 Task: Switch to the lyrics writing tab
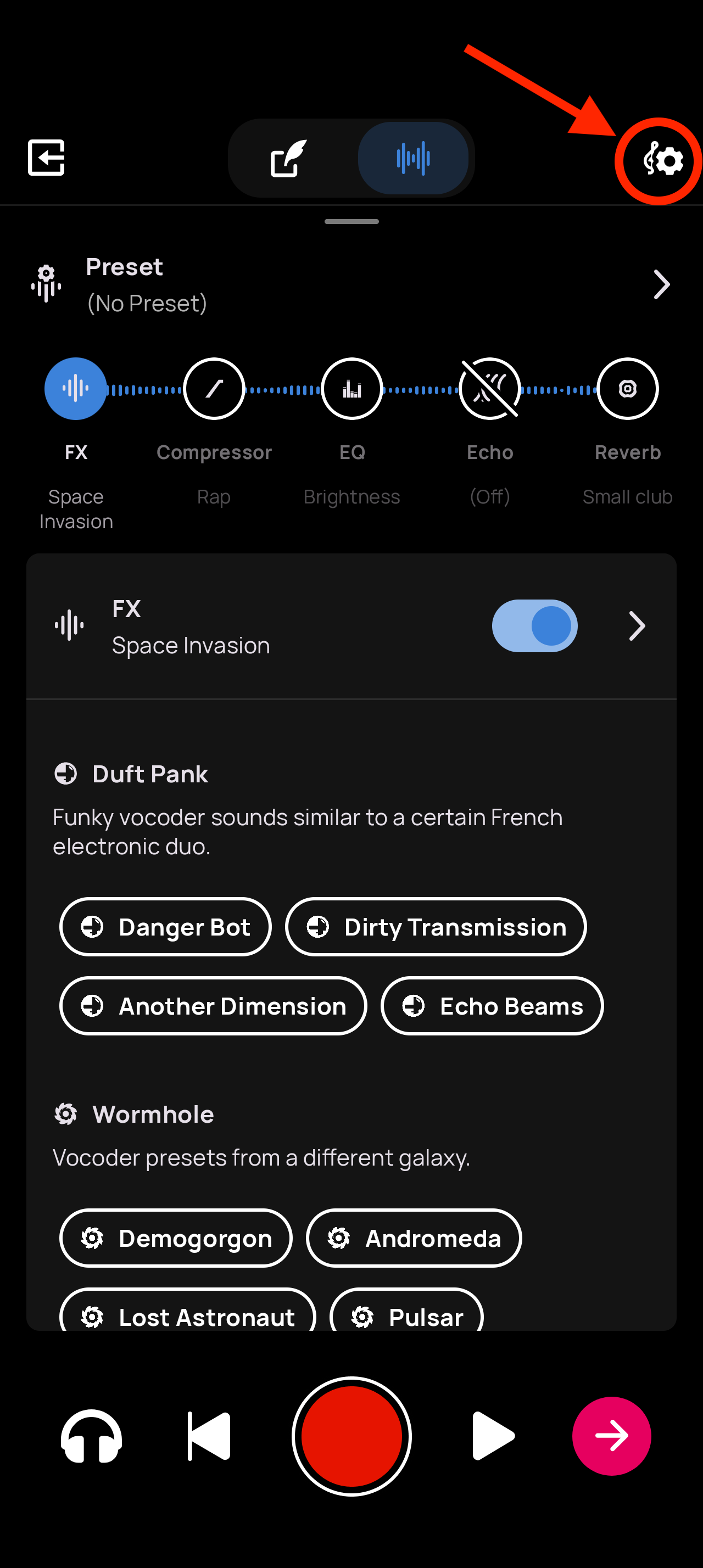pyautogui.click(x=288, y=158)
